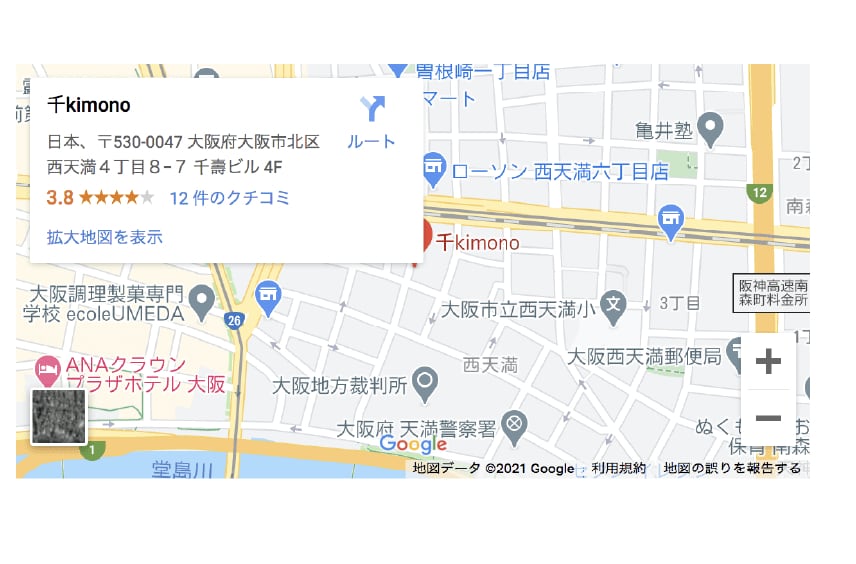Select the 大阪府 天満警察署 marker

(x=514, y=424)
